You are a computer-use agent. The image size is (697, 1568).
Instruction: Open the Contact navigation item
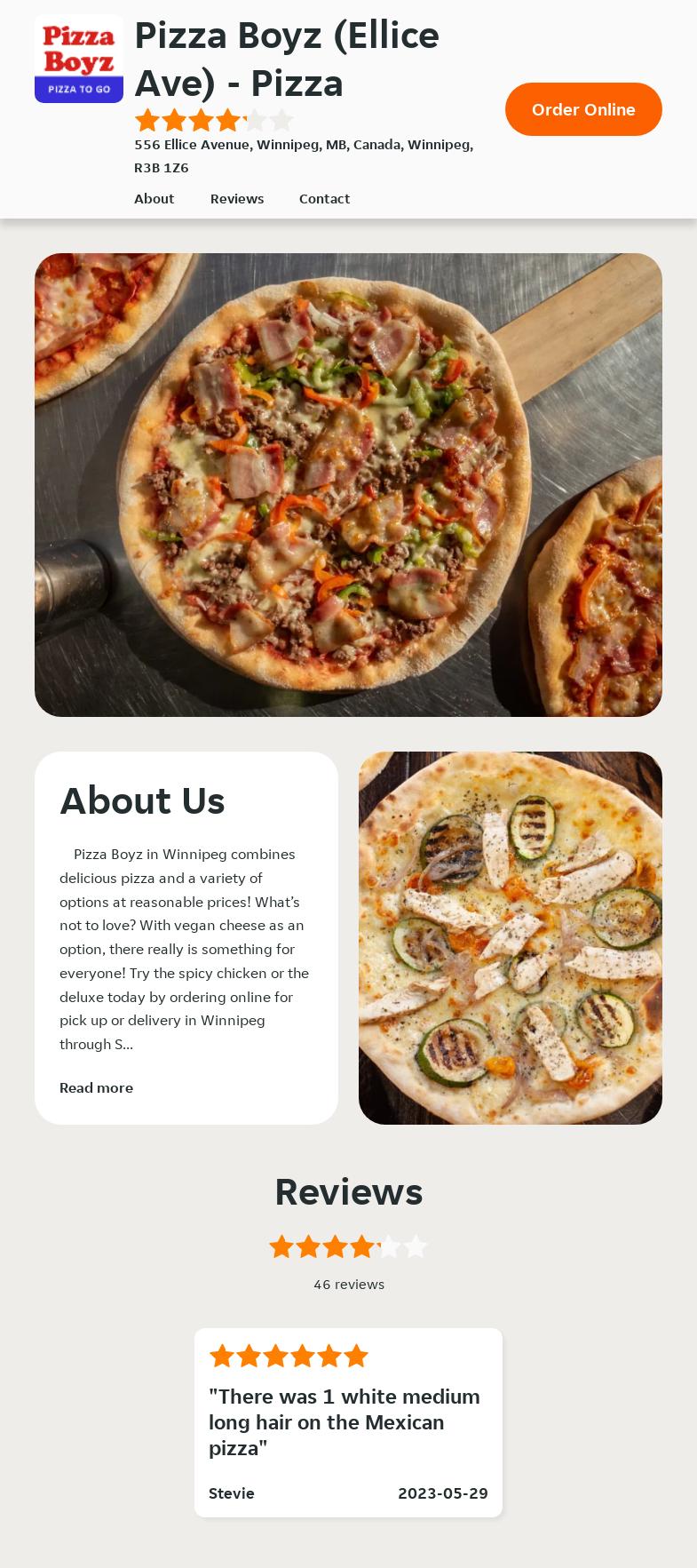pyautogui.click(x=324, y=199)
